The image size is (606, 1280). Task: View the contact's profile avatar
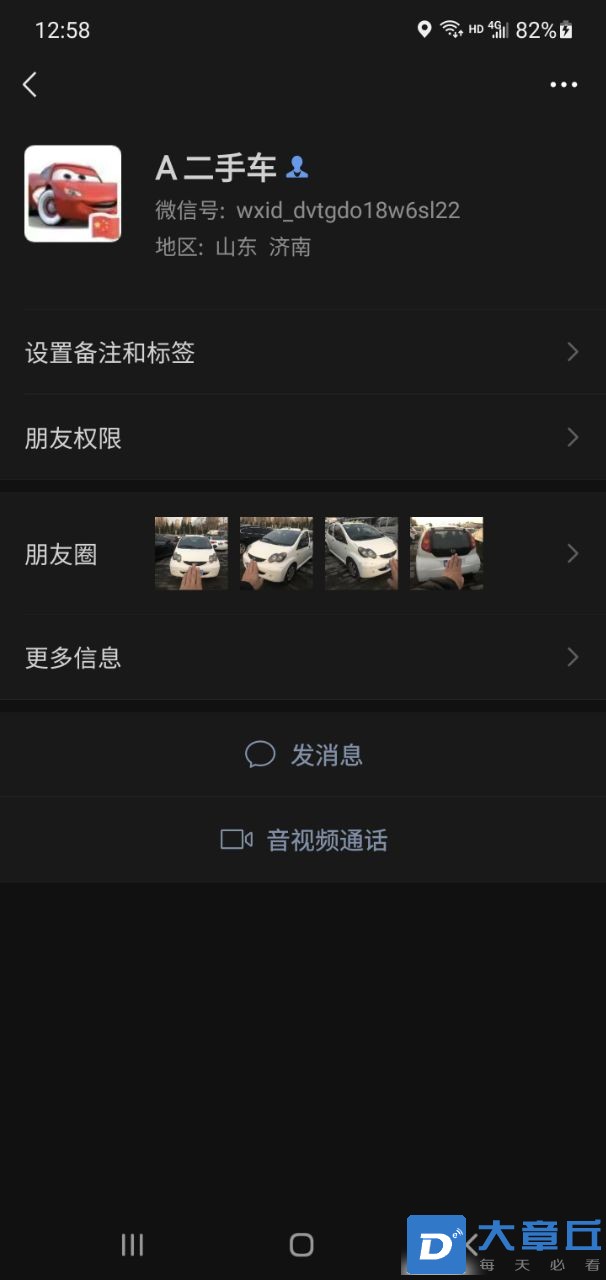coord(73,194)
